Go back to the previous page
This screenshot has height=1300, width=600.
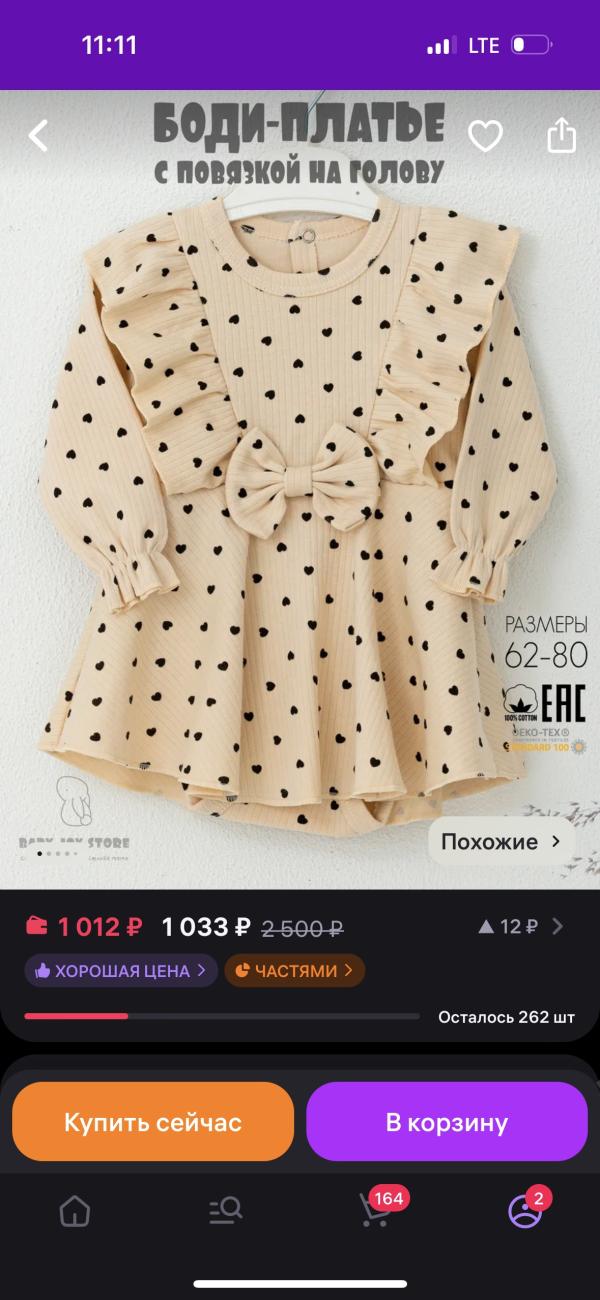coord(38,136)
